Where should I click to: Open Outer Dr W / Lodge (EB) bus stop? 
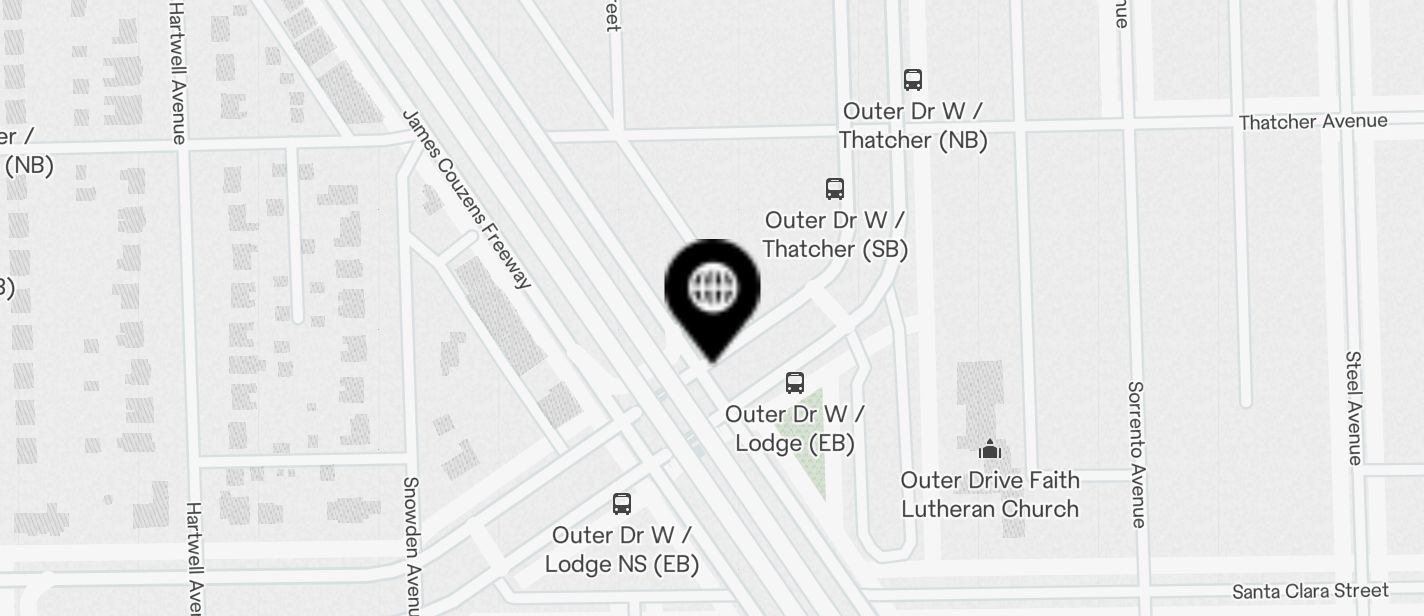click(795, 383)
